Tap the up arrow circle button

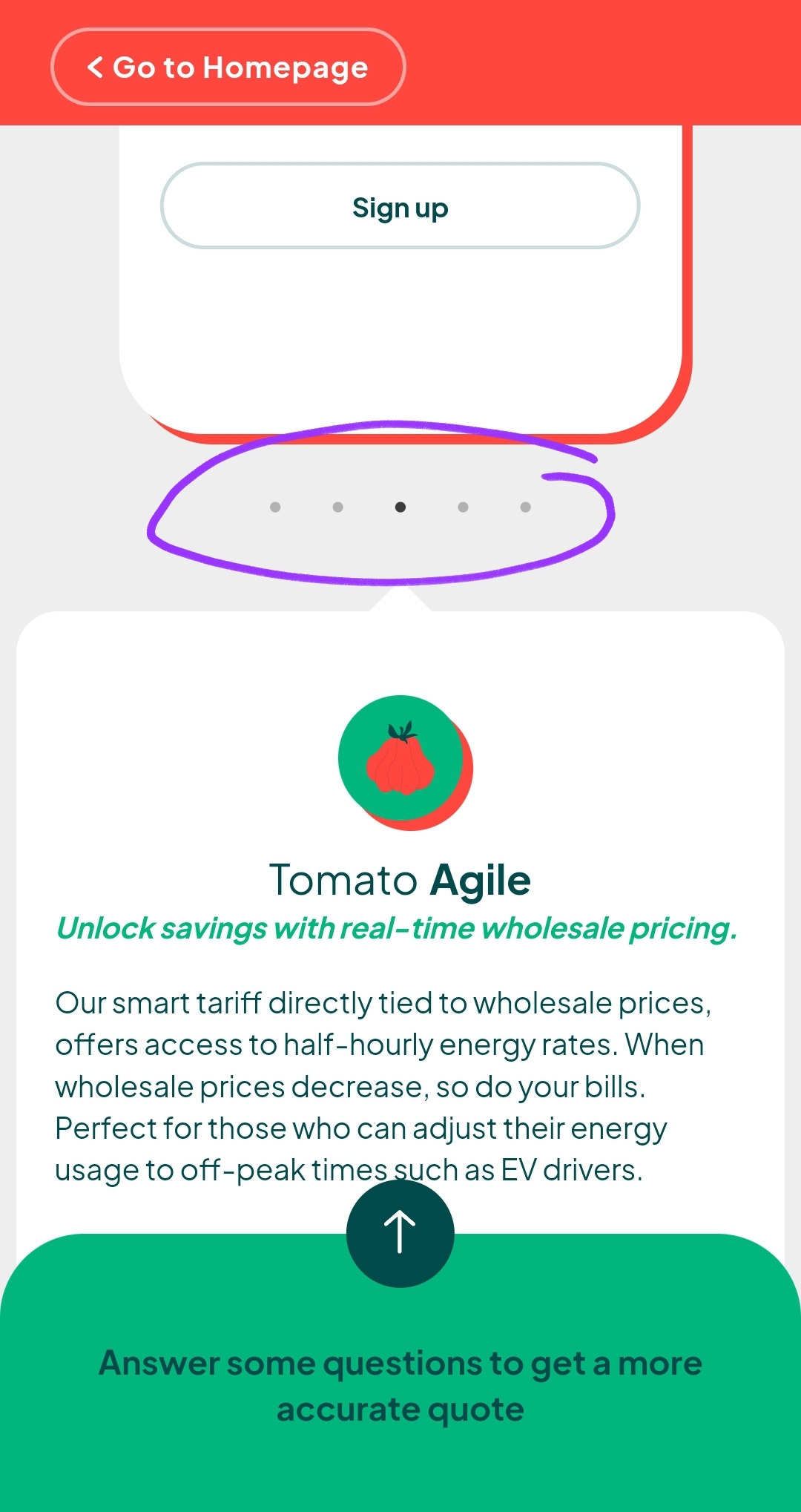click(400, 1233)
